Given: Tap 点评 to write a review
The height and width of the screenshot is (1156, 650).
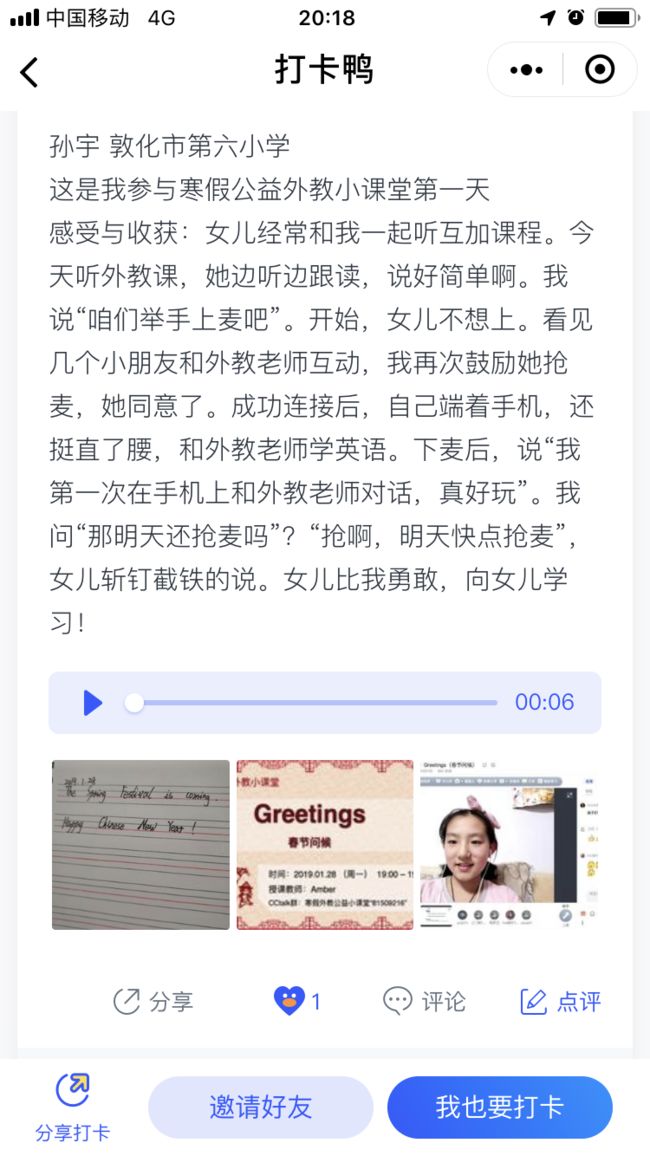Looking at the screenshot, I should [561, 1001].
